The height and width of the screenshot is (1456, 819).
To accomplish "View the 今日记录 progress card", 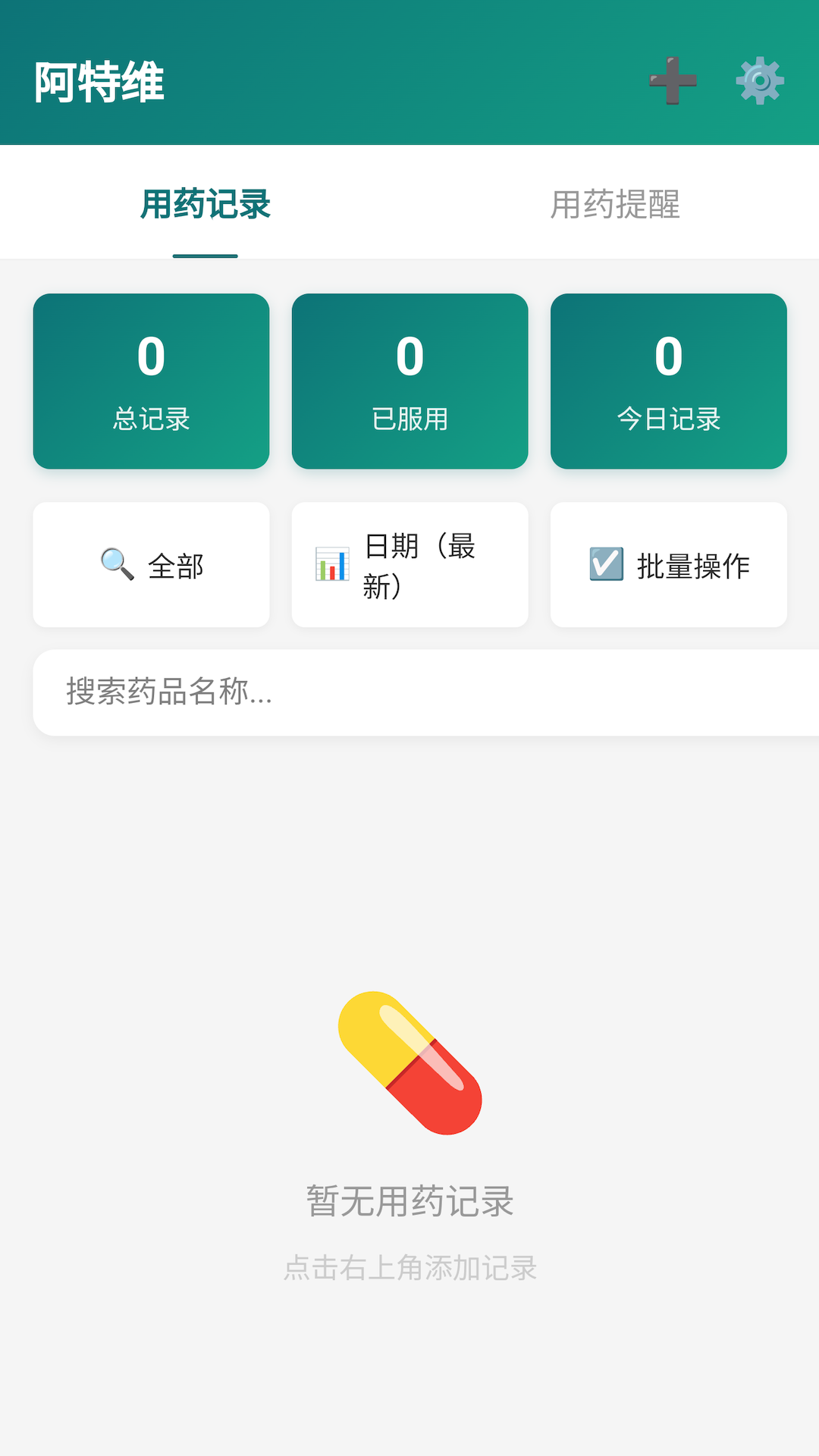I will point(668,381).
